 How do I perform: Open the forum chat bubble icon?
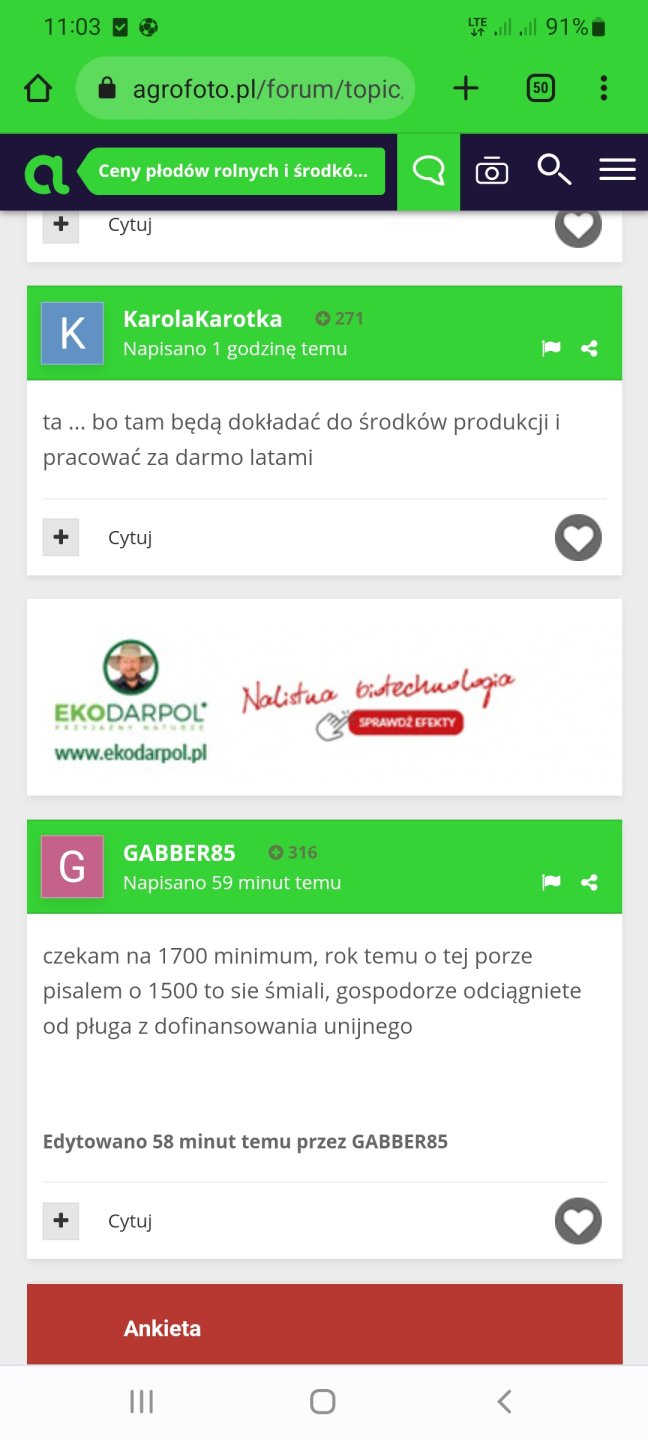429,171
